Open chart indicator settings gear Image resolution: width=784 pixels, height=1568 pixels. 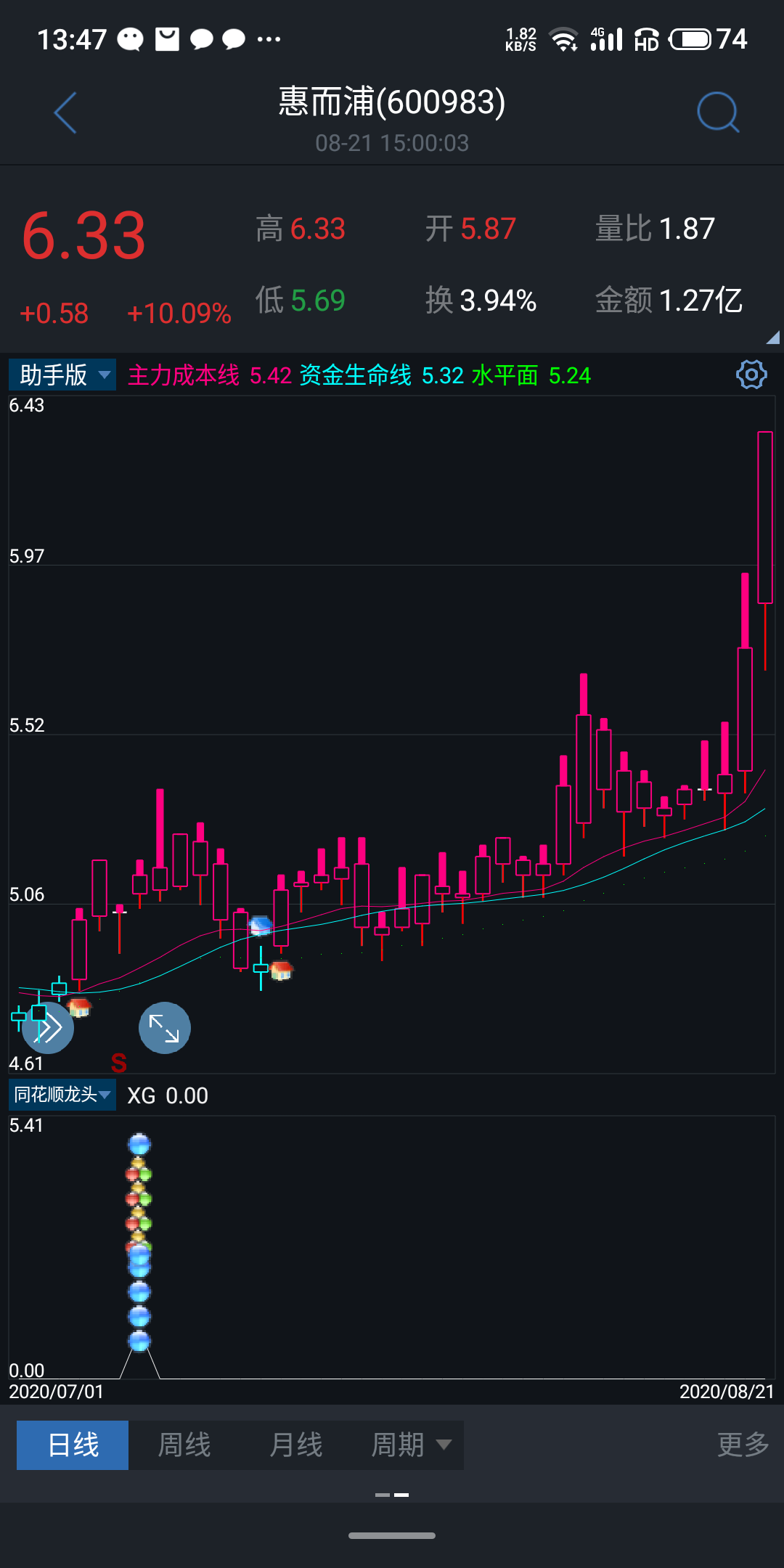tap(751, 375)
